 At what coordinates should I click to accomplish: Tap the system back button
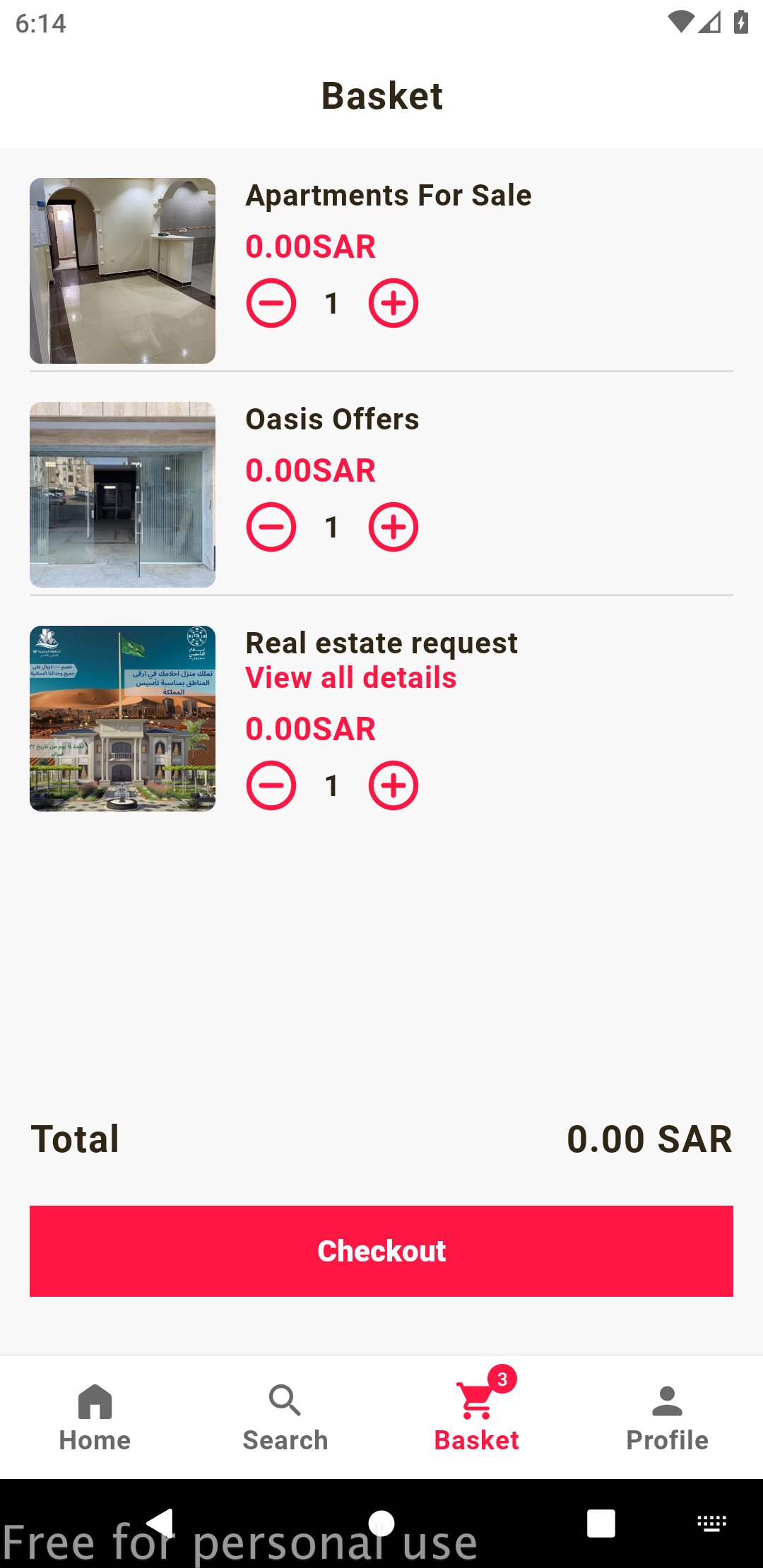(161, 1523)
